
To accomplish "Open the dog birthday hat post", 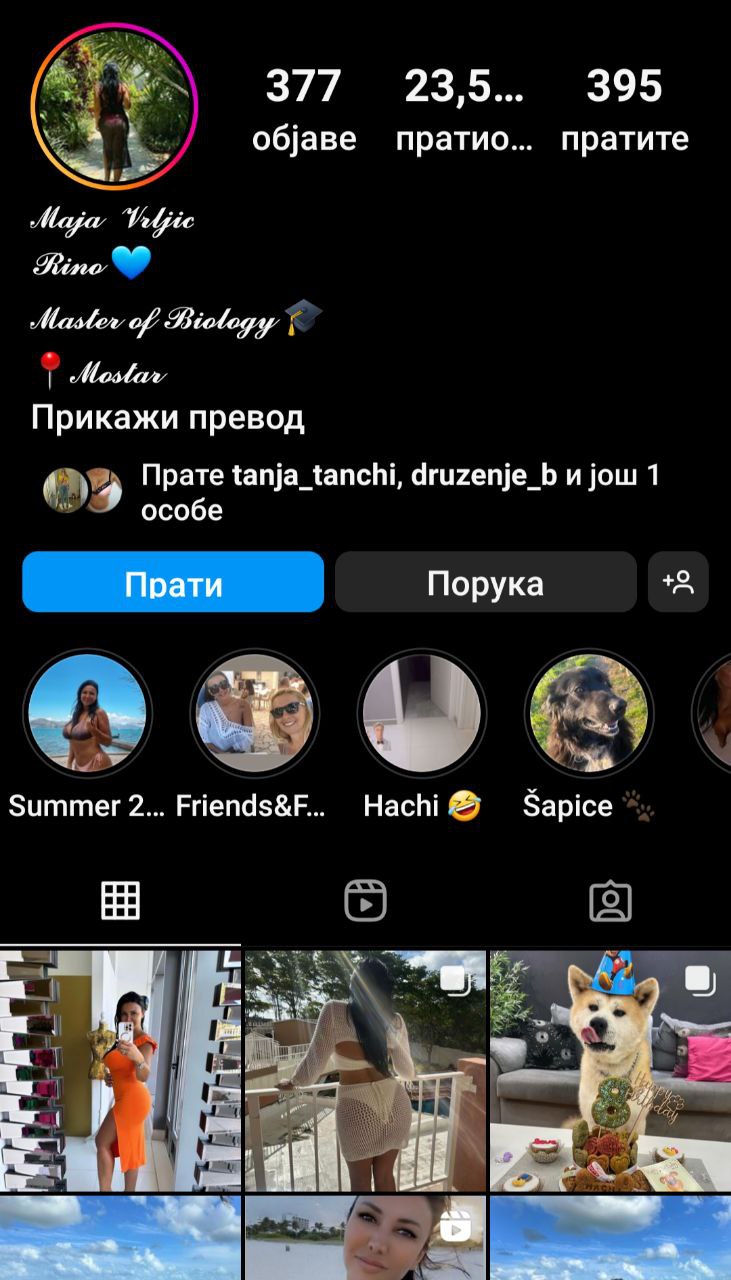I will point(610,1070).
